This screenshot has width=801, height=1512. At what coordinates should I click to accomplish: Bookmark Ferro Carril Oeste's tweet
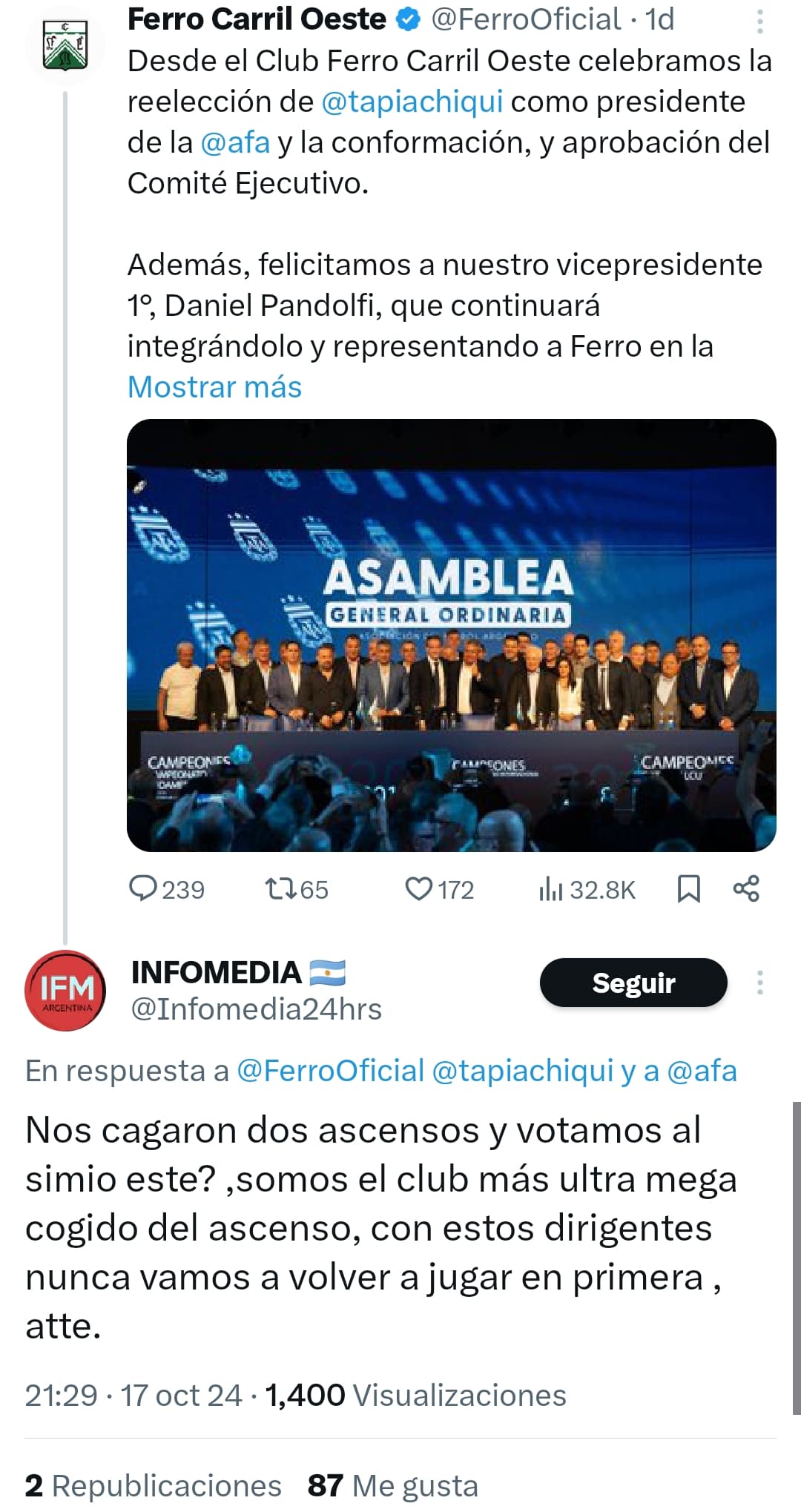pyautogui.click(x=689, y=888)
